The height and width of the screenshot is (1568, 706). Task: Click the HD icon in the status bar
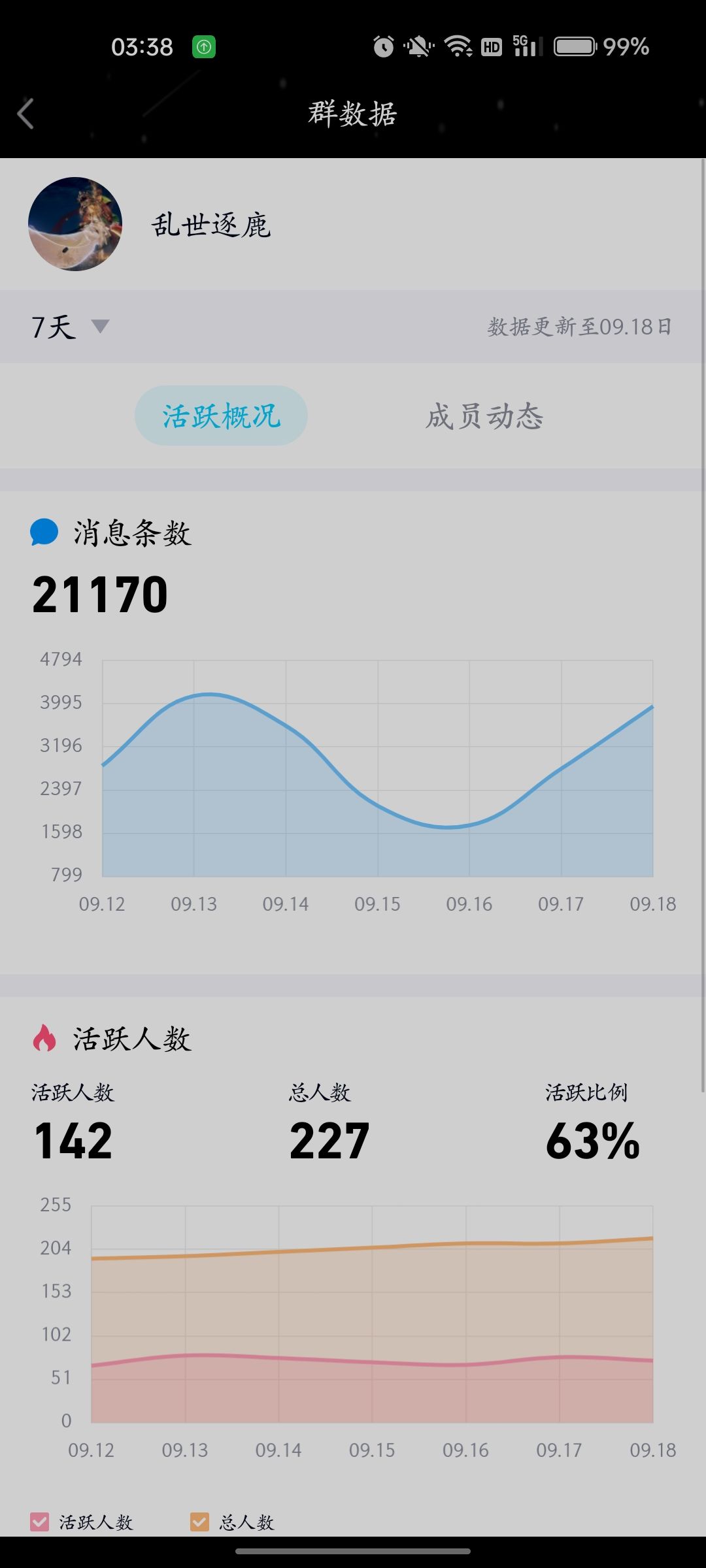[492, 46]
